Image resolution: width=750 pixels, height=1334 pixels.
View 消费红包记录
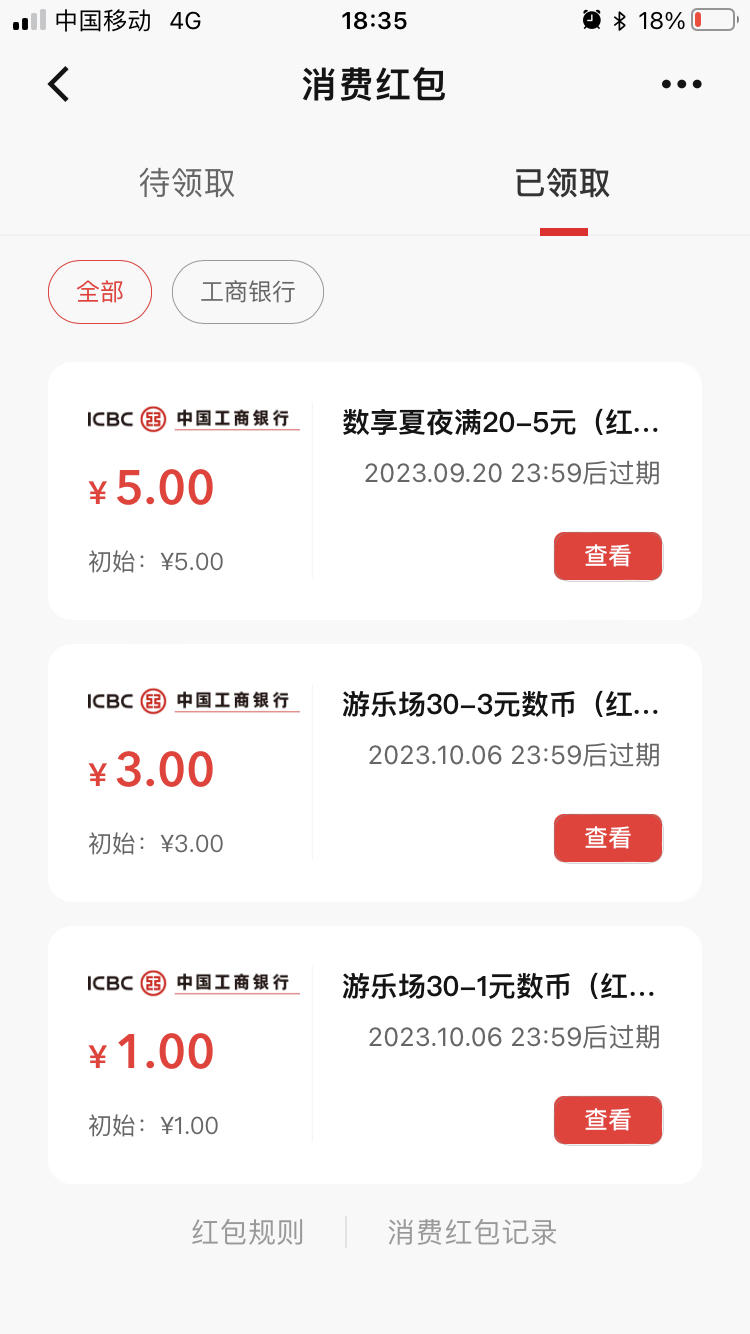[x=472, y=1232]
